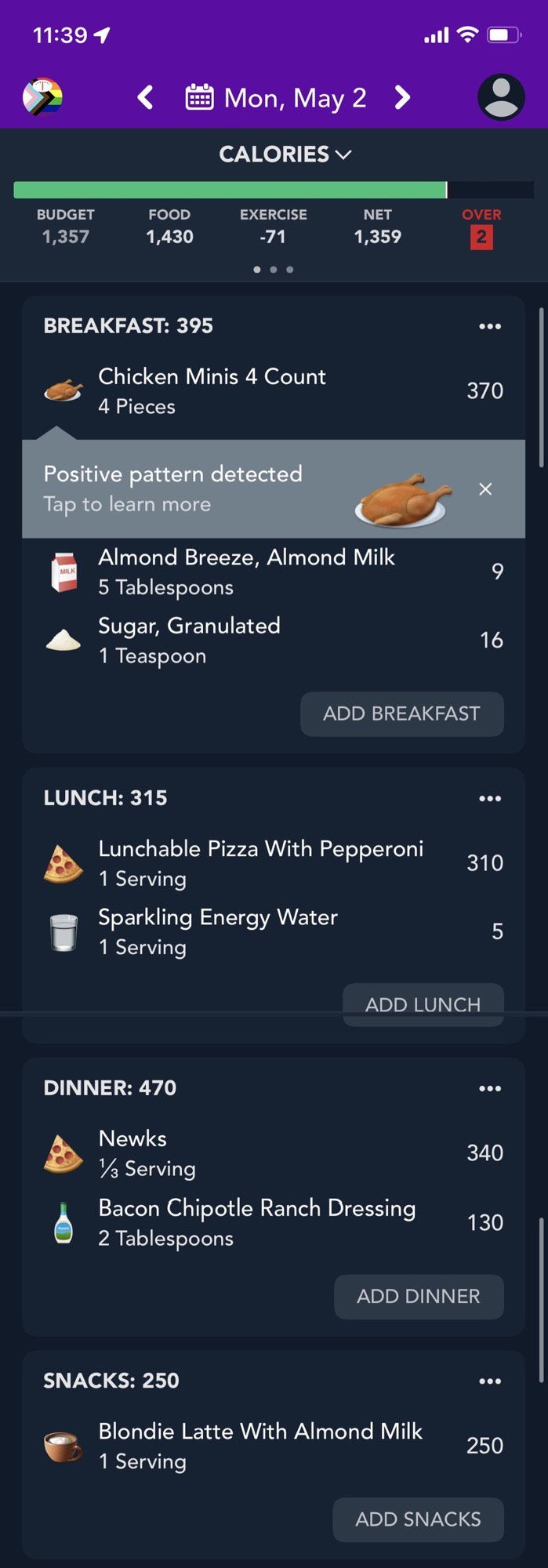
Task: Tap Add Breakfast button
Action: coord(401,713)
